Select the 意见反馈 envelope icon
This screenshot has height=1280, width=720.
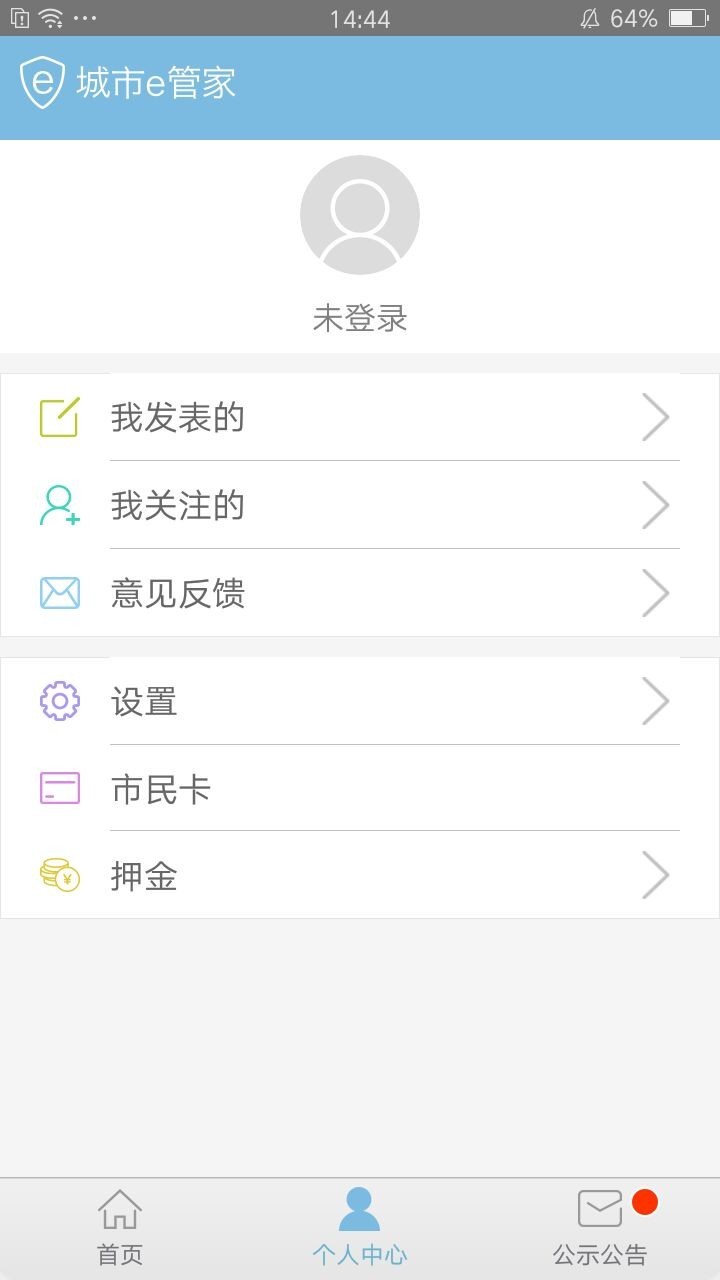[58, 593]
